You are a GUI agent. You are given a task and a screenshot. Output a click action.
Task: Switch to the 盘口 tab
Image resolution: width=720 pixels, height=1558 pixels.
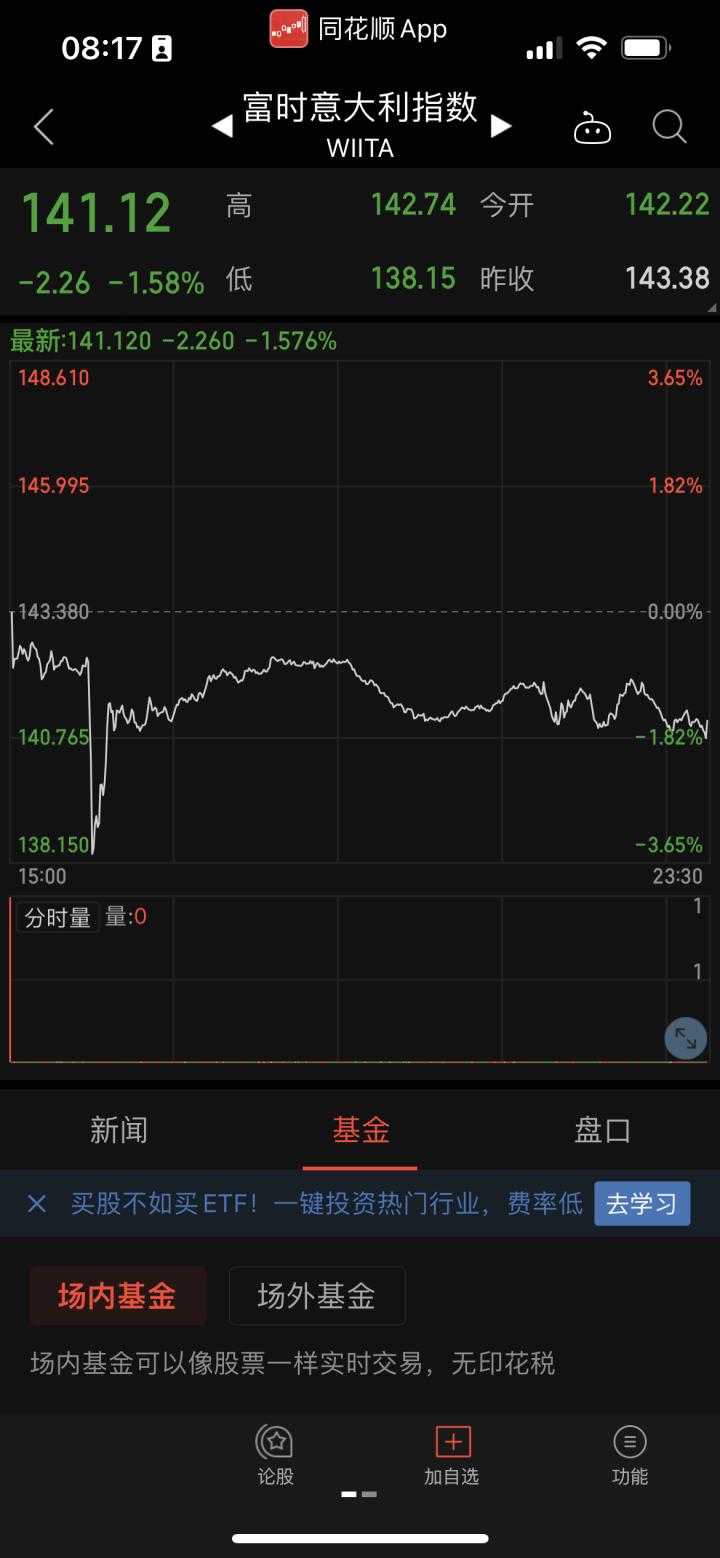point(602,1130)
